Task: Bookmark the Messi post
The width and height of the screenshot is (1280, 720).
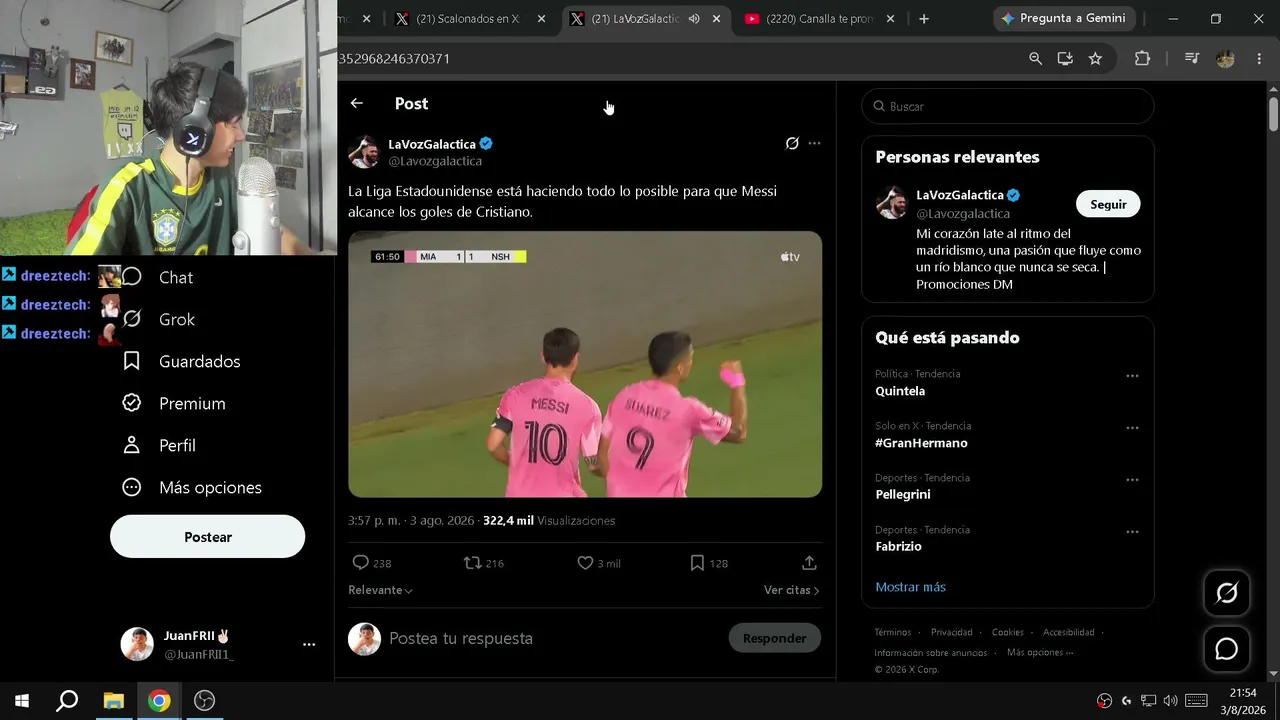Action: [x=709, y=563]
